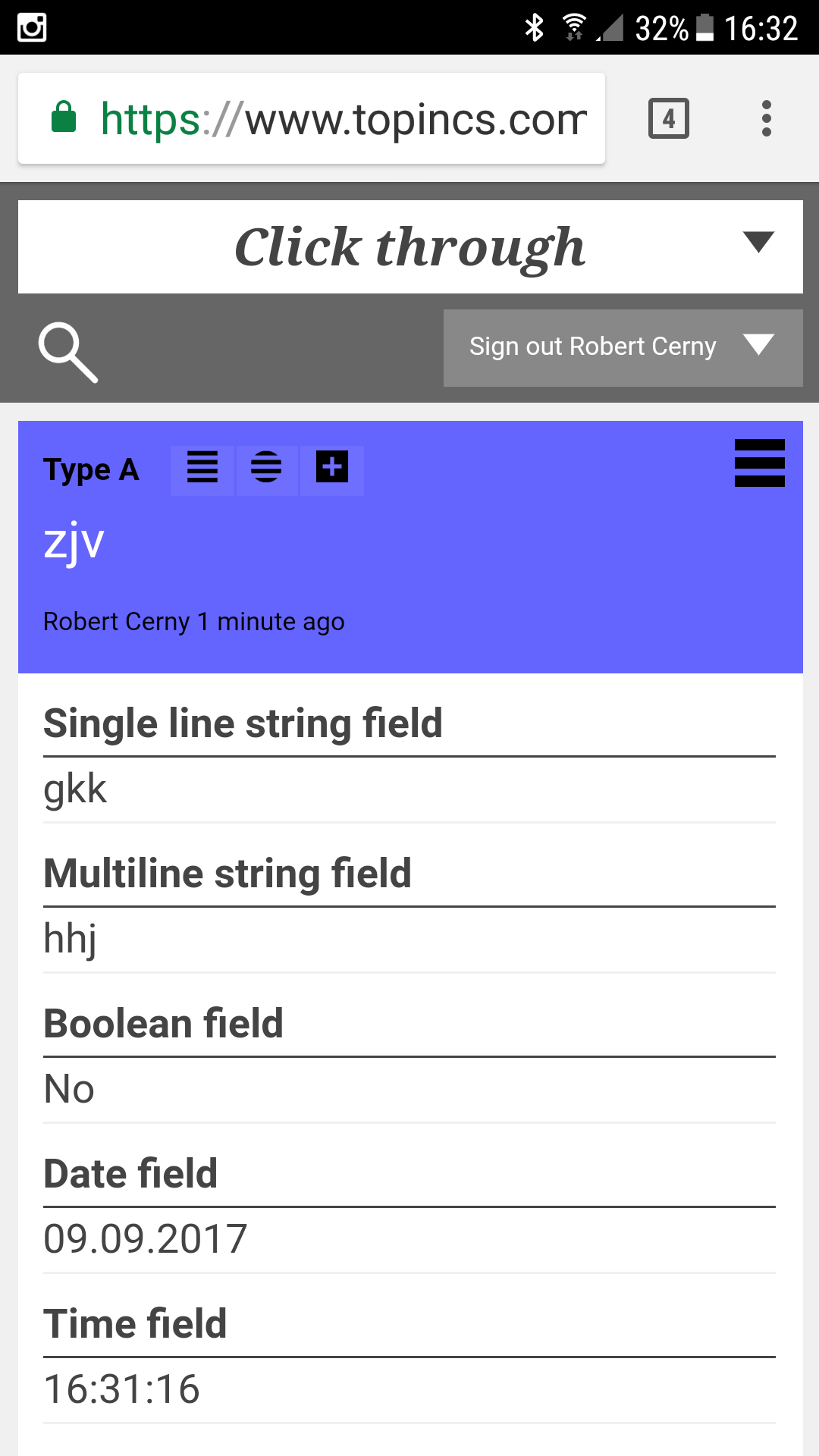Open the Chrome overflow menu

[x=766, y=119]
